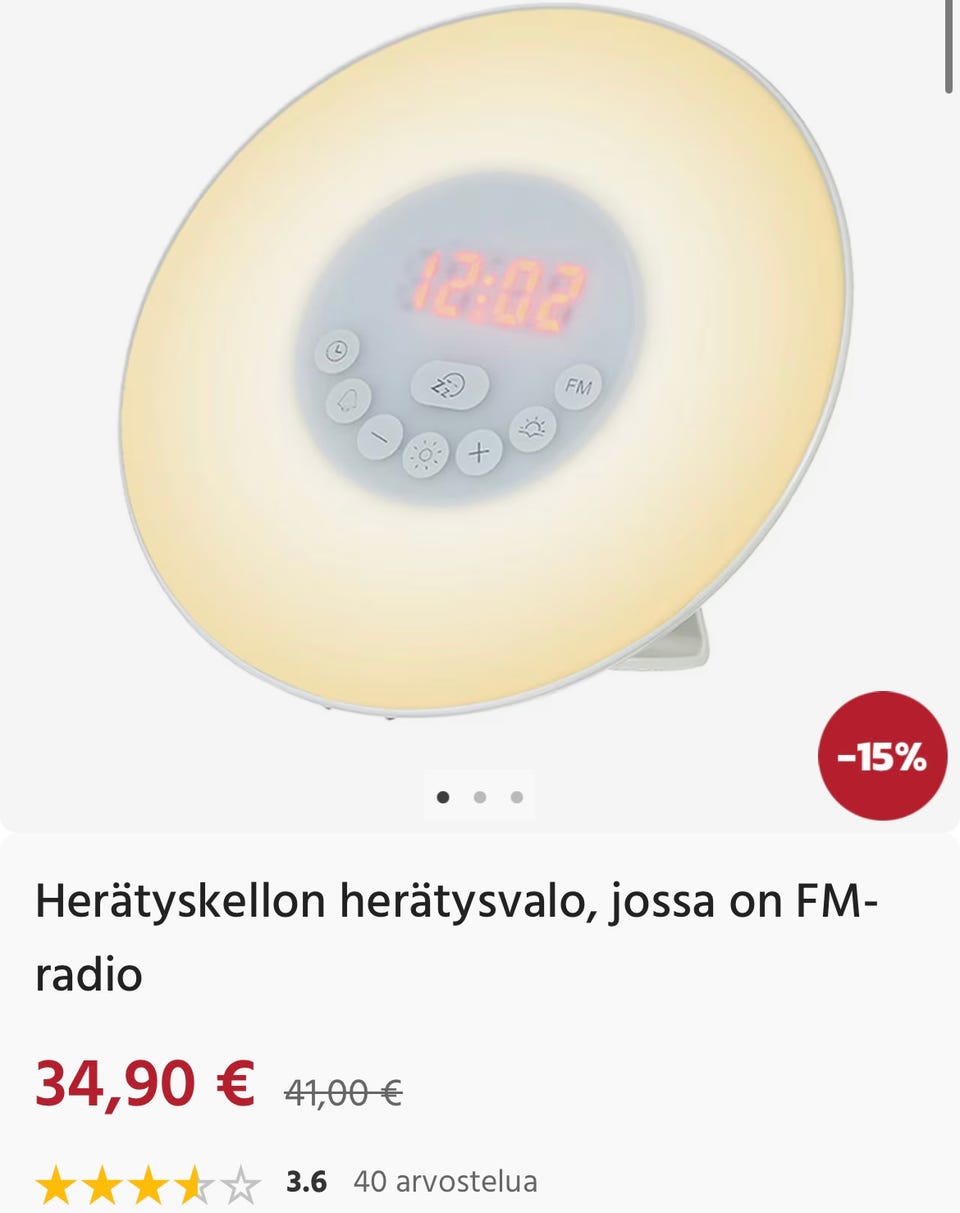Select the brightness sun icon
Screen dimensions: 960x1213
(424, 452)
